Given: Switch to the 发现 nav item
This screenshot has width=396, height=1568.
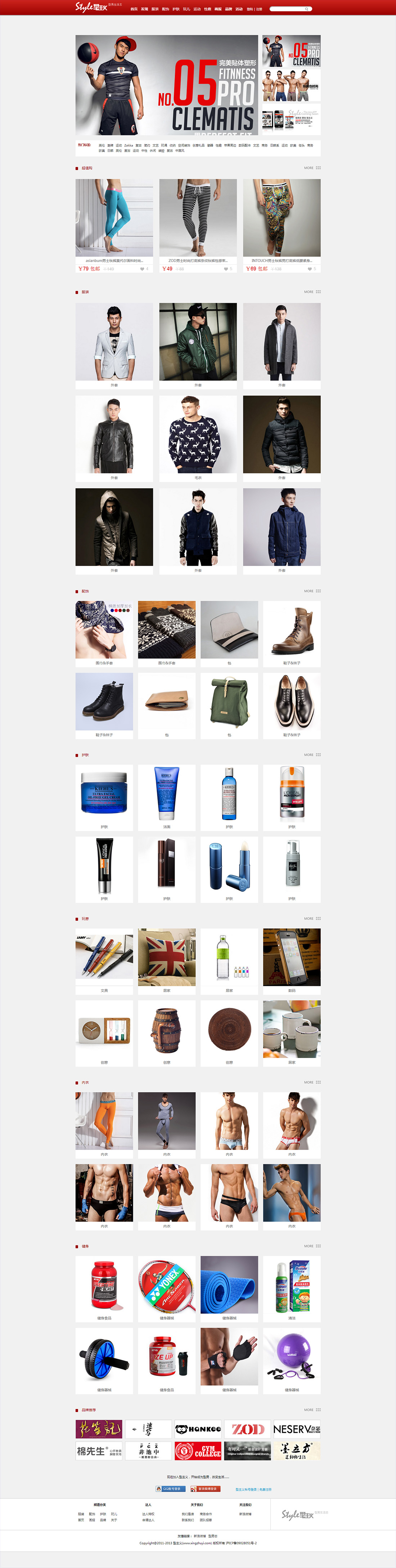Looking at the screenshot, I should (144, 9).
